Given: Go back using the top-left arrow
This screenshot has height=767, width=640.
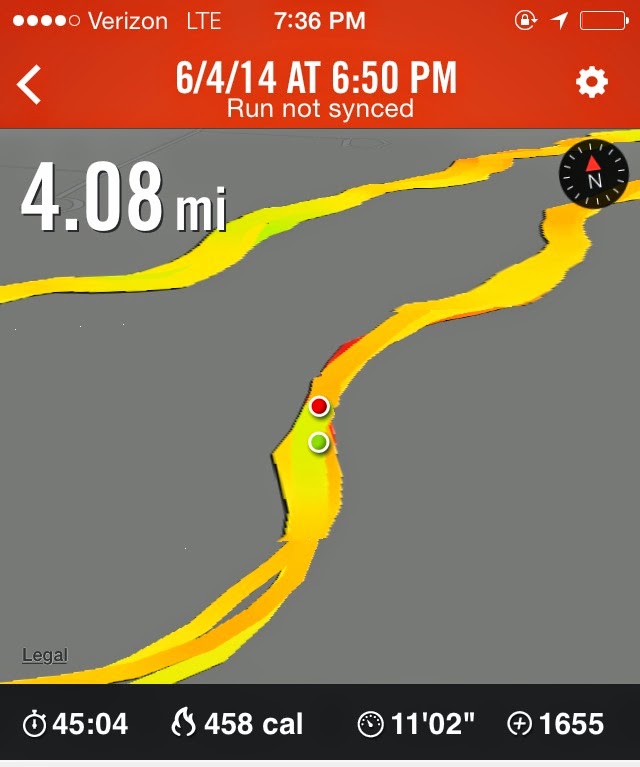Looking at the screenshot, I should tap(30, 84).
